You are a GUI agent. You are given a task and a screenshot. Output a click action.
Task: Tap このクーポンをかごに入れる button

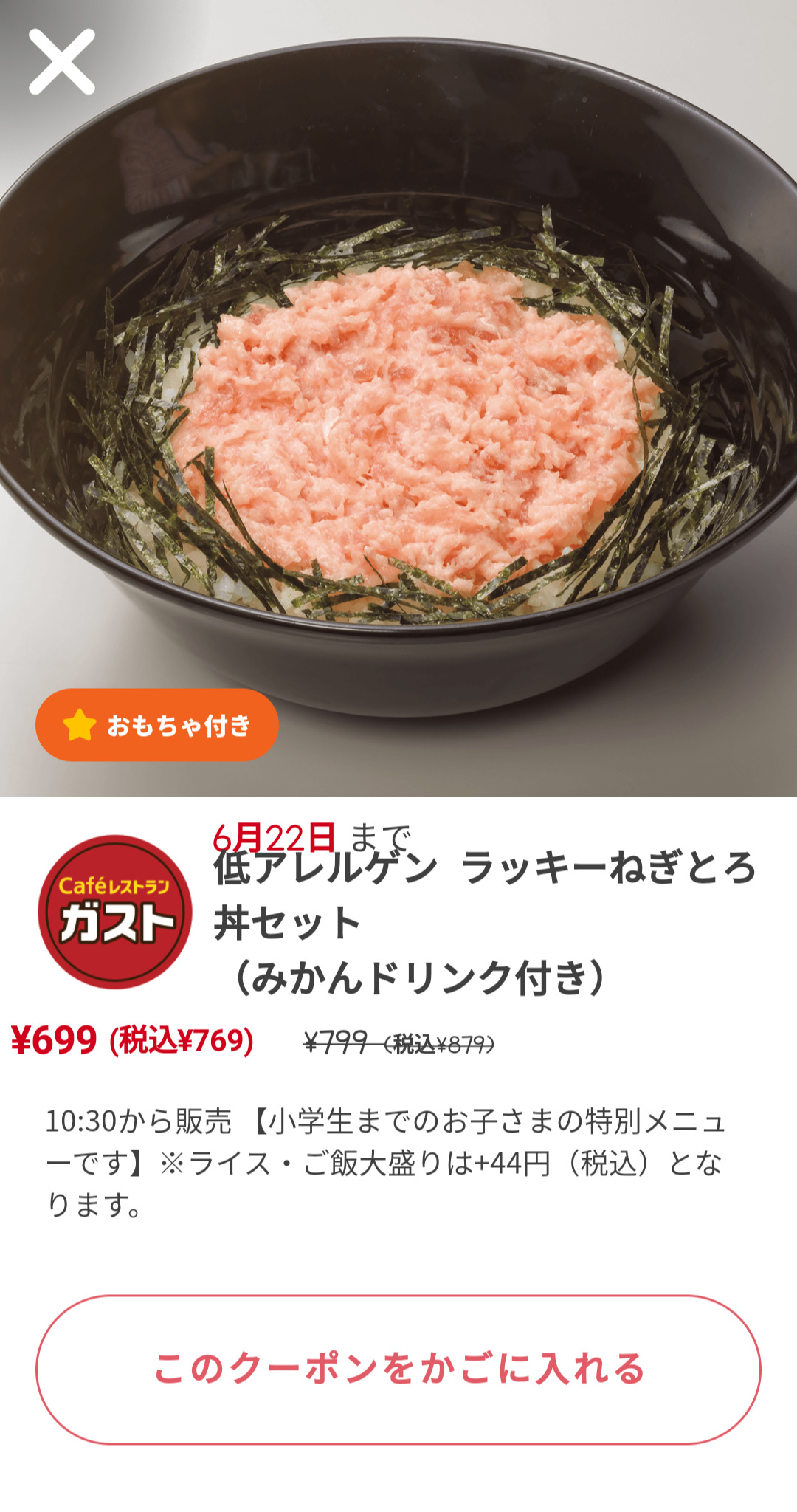pyautogui.click(x=398, y=1369)
